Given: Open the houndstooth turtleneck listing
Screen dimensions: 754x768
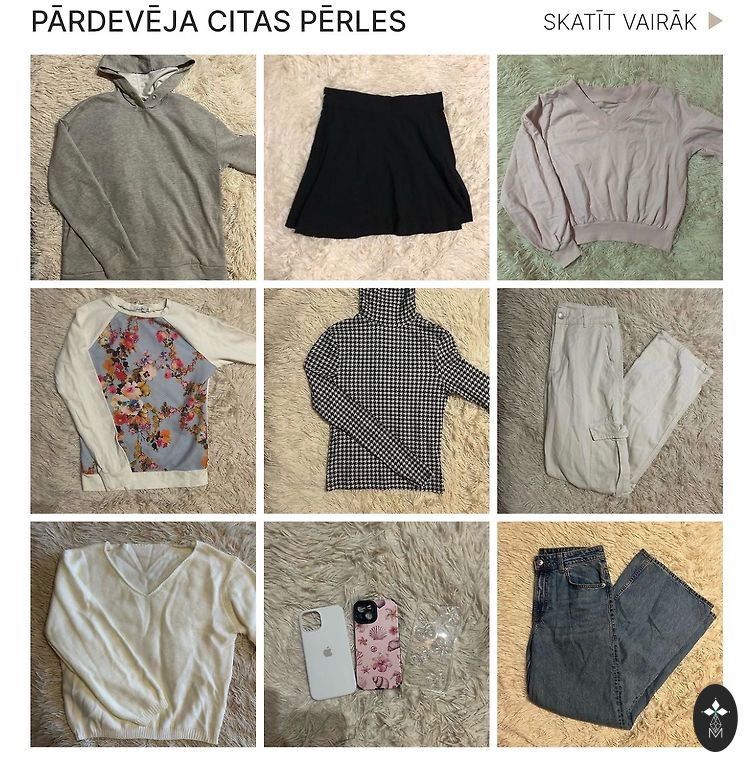Looking at the screenshot, I should [x=377, y=401].
